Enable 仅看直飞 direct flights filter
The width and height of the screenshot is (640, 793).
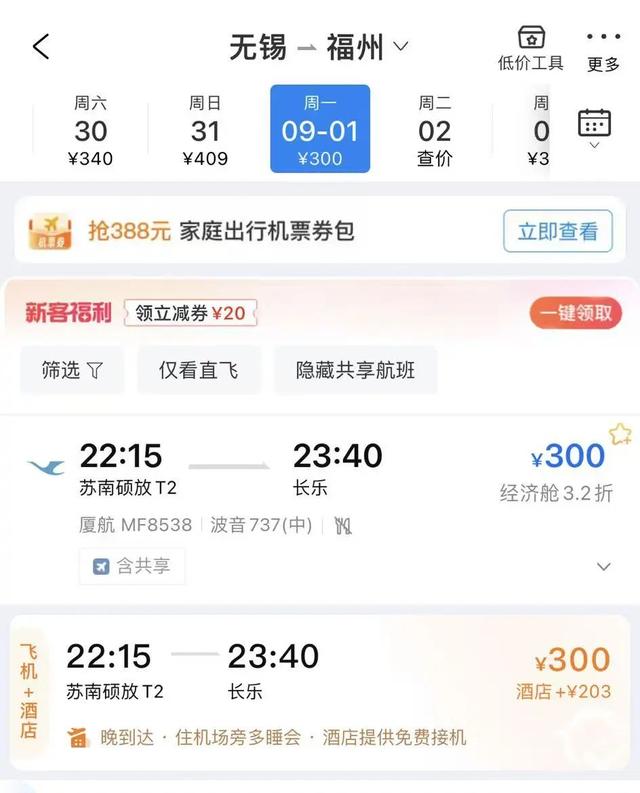coord(198,370)
